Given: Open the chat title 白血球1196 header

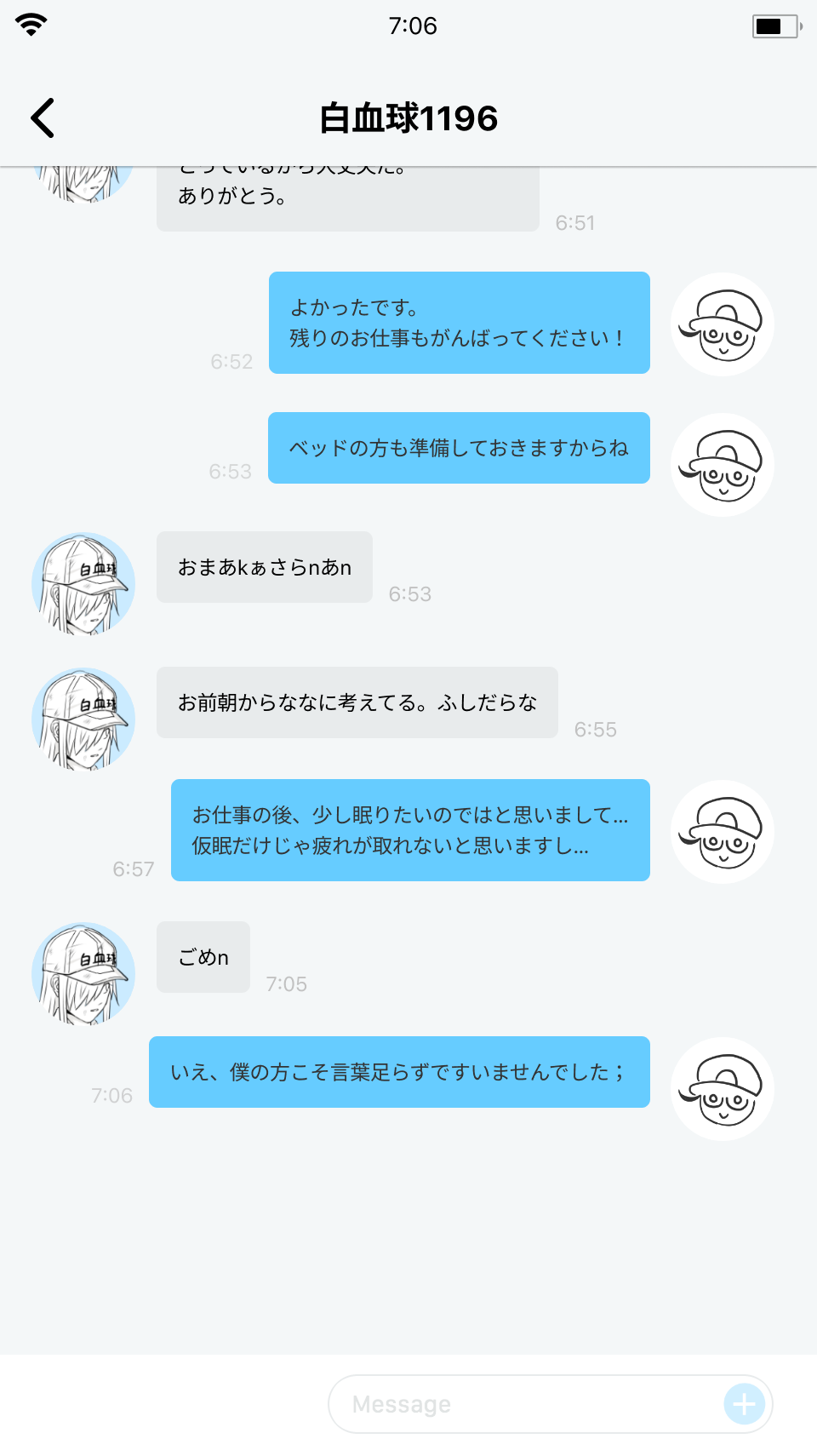Looking at the screenshot, I should click(x=408, y=118).
